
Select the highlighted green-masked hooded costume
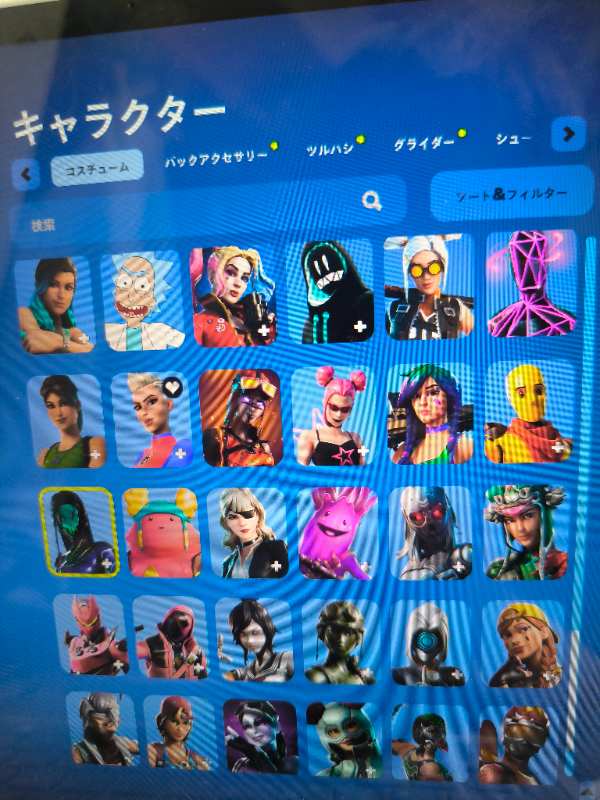[x=77, y=531]
